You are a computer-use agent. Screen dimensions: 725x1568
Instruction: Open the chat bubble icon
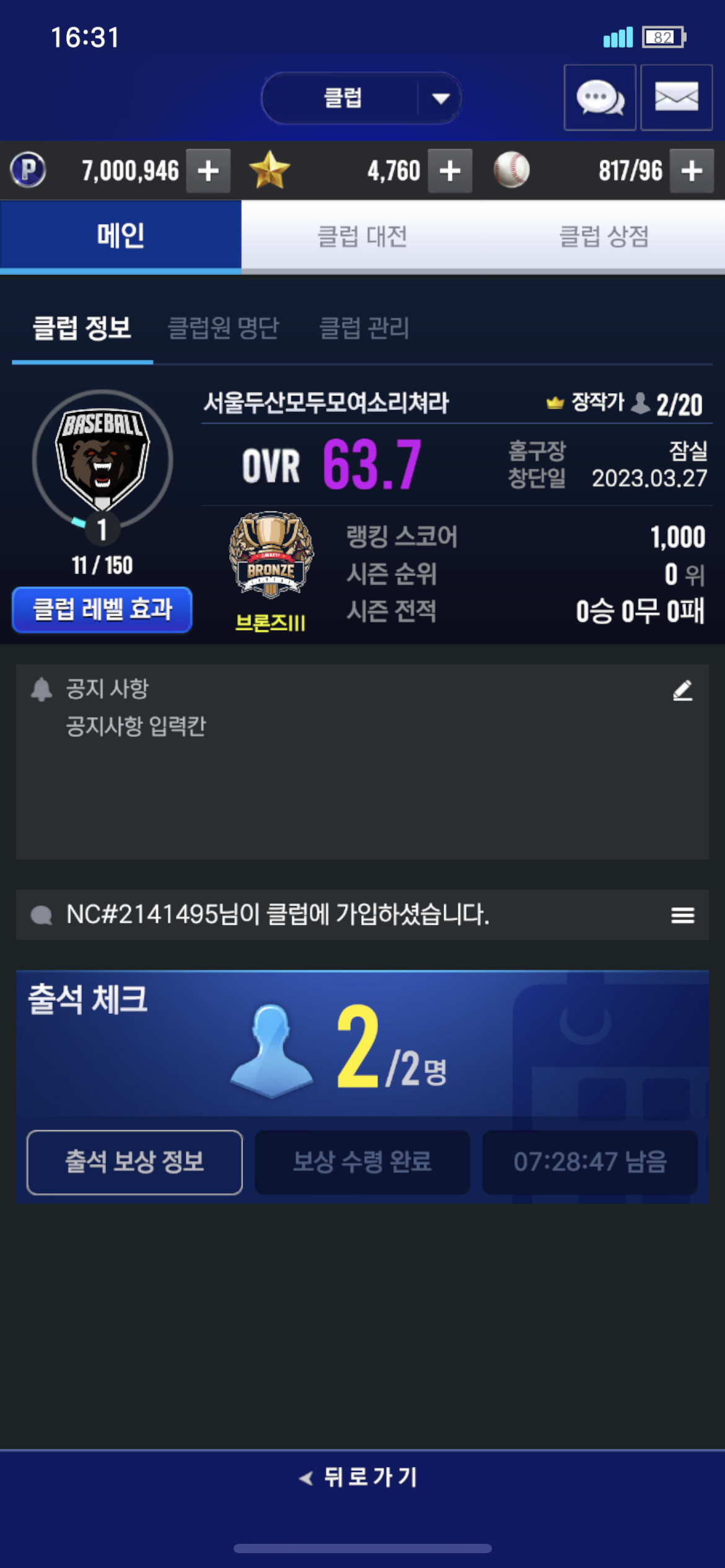599,98
